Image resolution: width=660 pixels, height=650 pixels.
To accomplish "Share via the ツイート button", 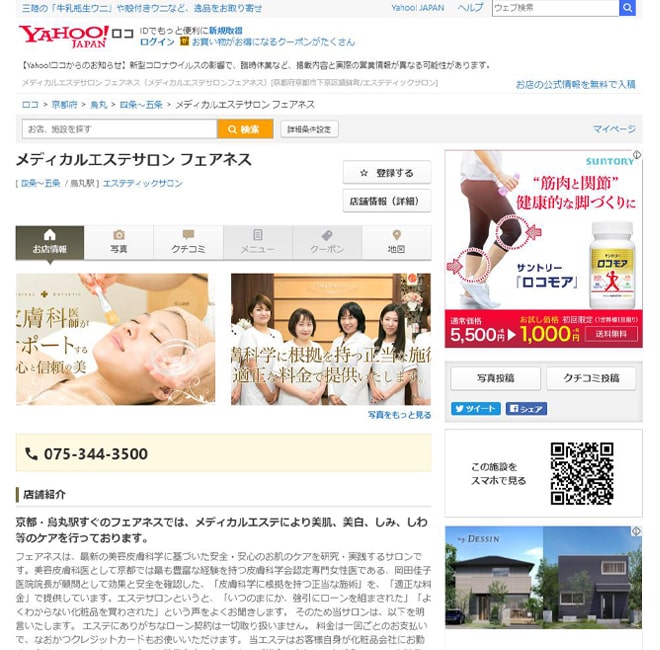I will point(475,409).
